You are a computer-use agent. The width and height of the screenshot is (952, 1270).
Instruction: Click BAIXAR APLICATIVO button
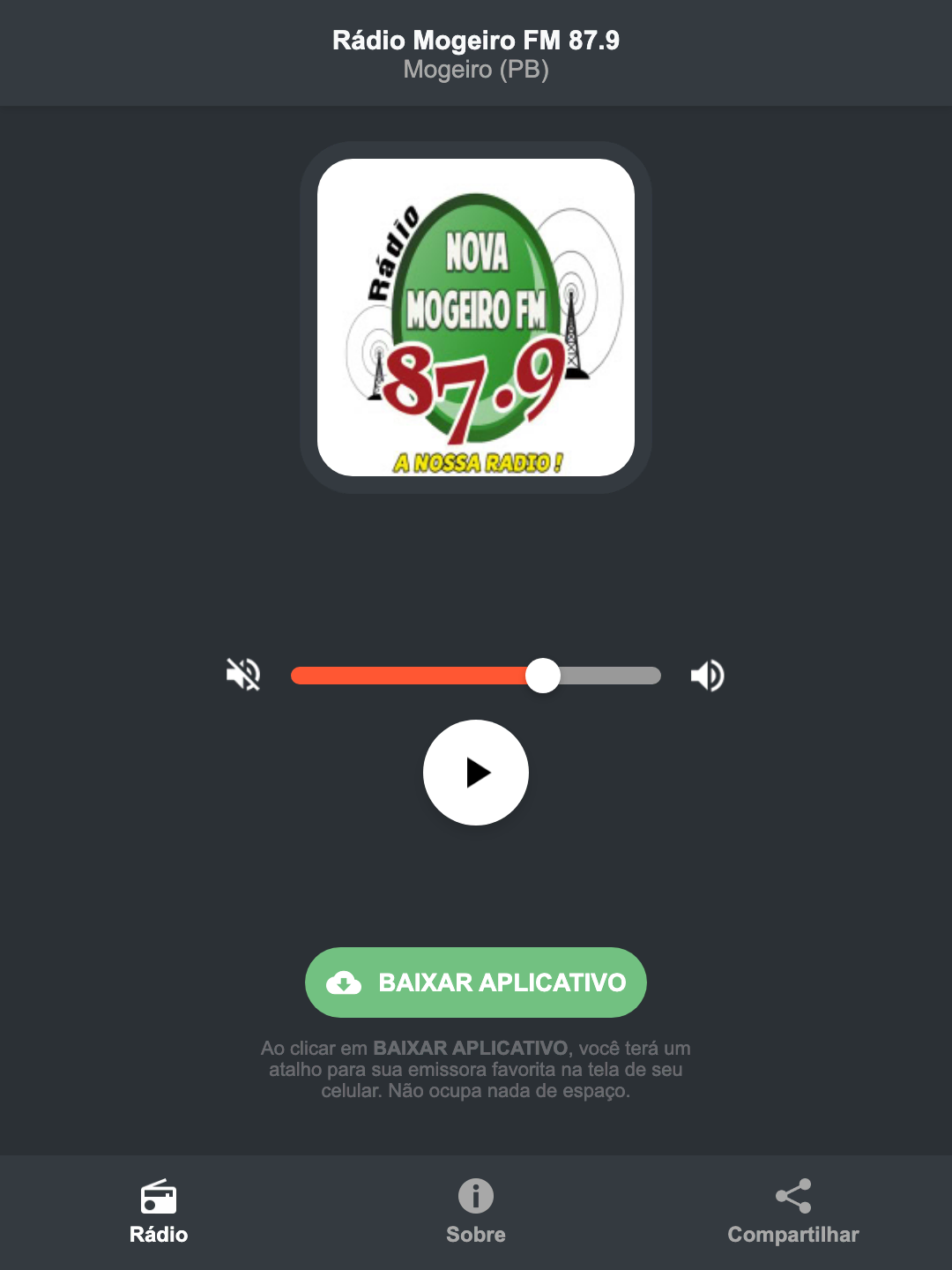point(475,982)
